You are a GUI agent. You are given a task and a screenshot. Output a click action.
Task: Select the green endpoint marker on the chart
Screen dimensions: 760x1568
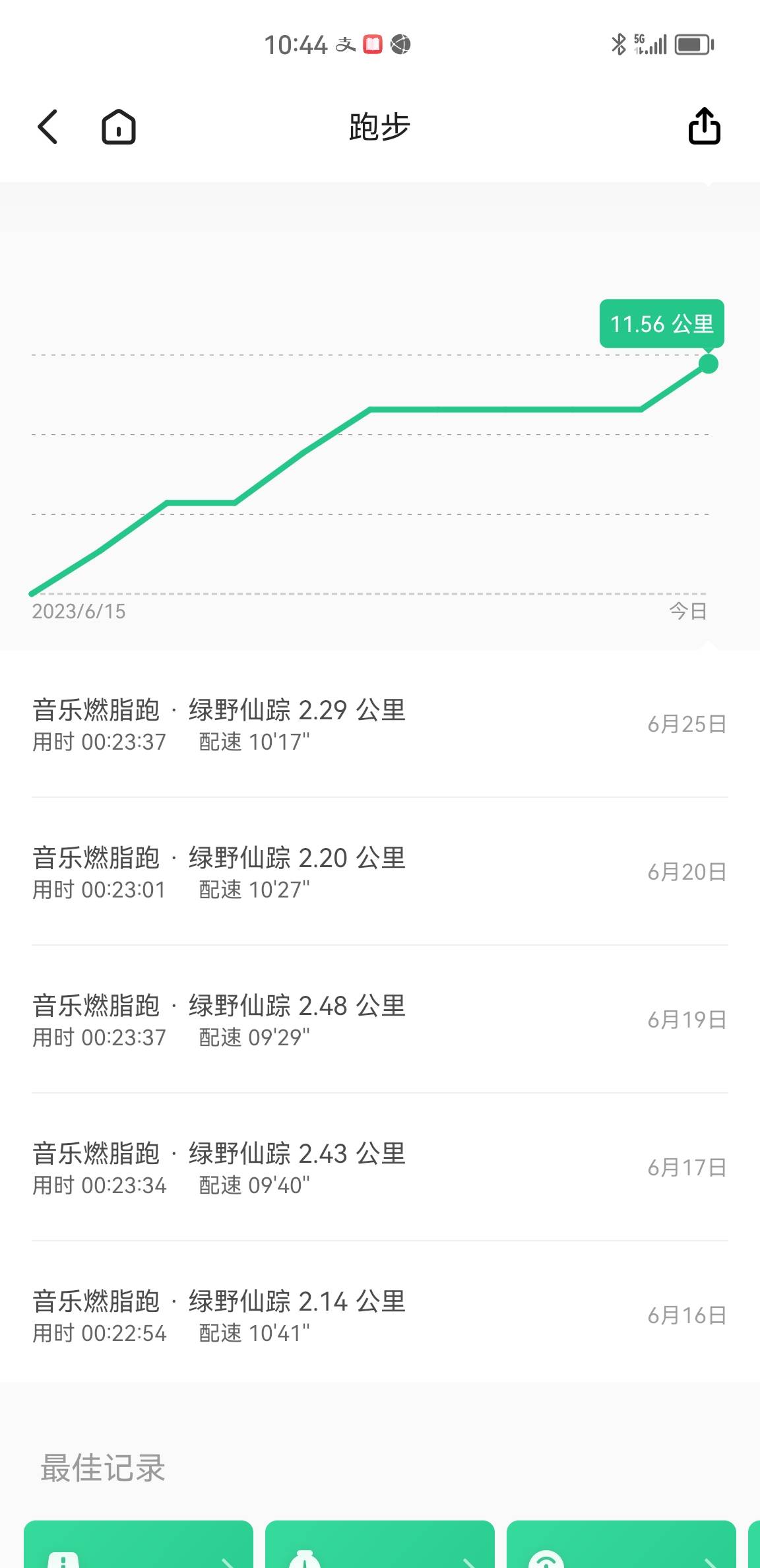(709, 364)
